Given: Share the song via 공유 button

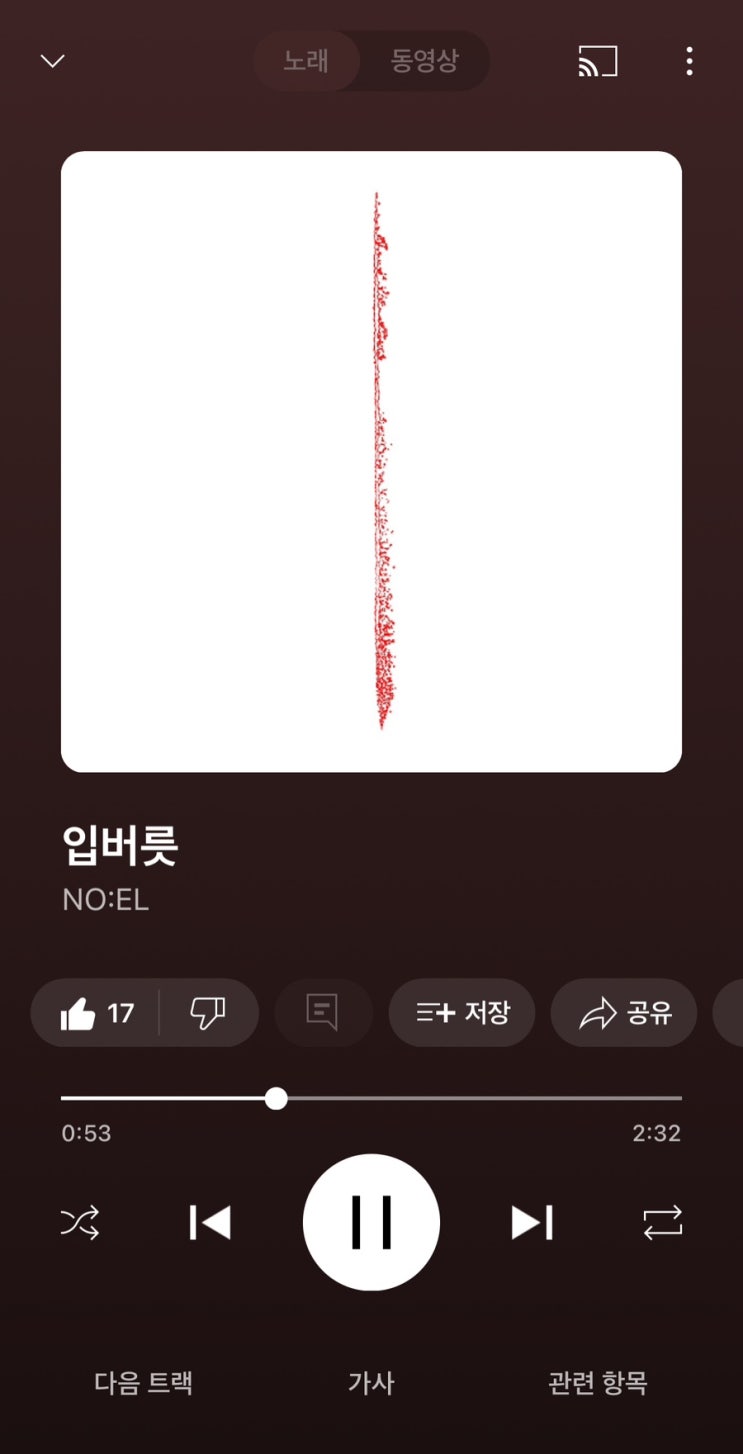Looking at the screenshot, I should click(x=624, y=1013).
